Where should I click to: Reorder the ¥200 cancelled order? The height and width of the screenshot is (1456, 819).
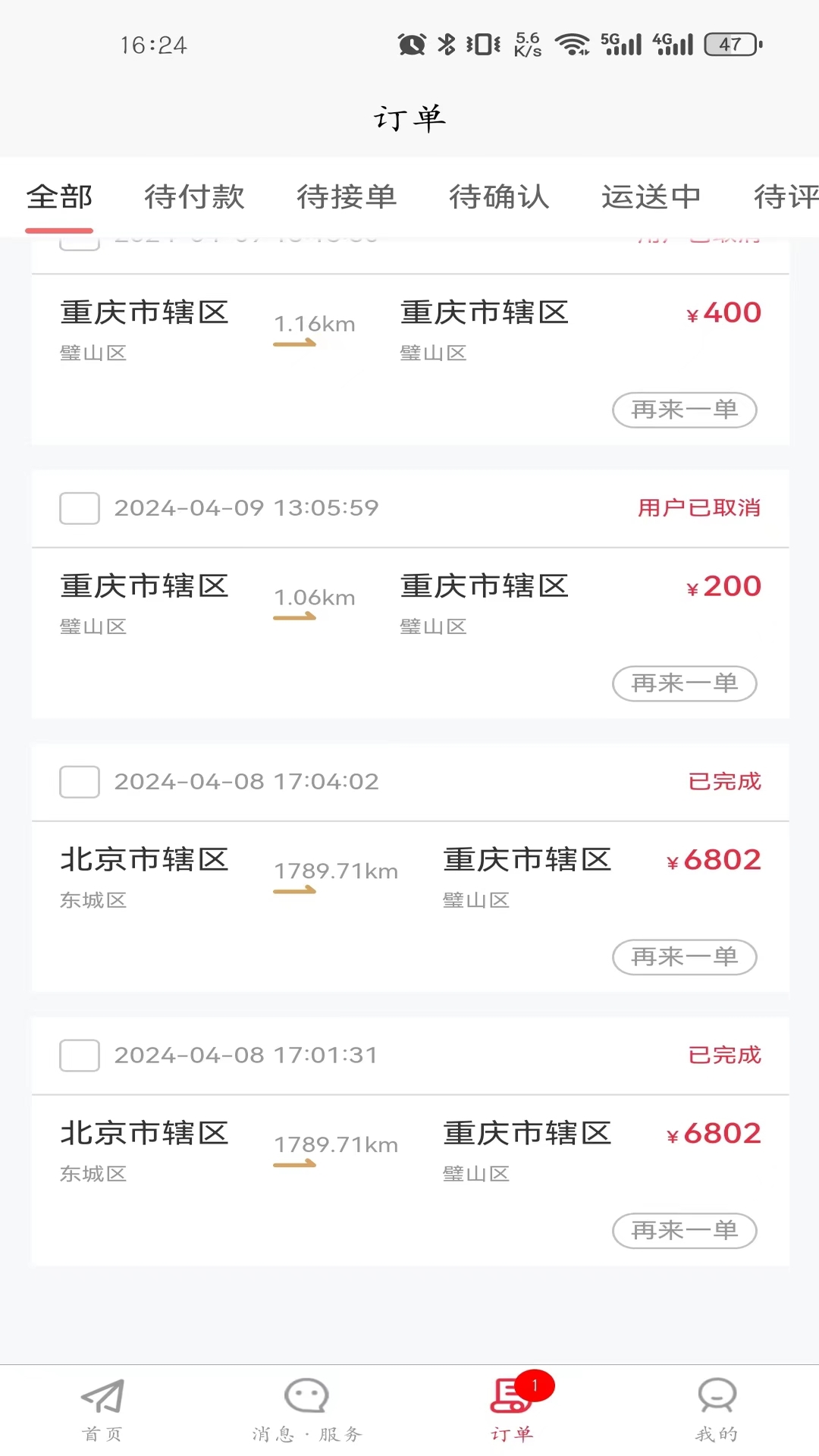pyautogui.click(x=684, y=684)
